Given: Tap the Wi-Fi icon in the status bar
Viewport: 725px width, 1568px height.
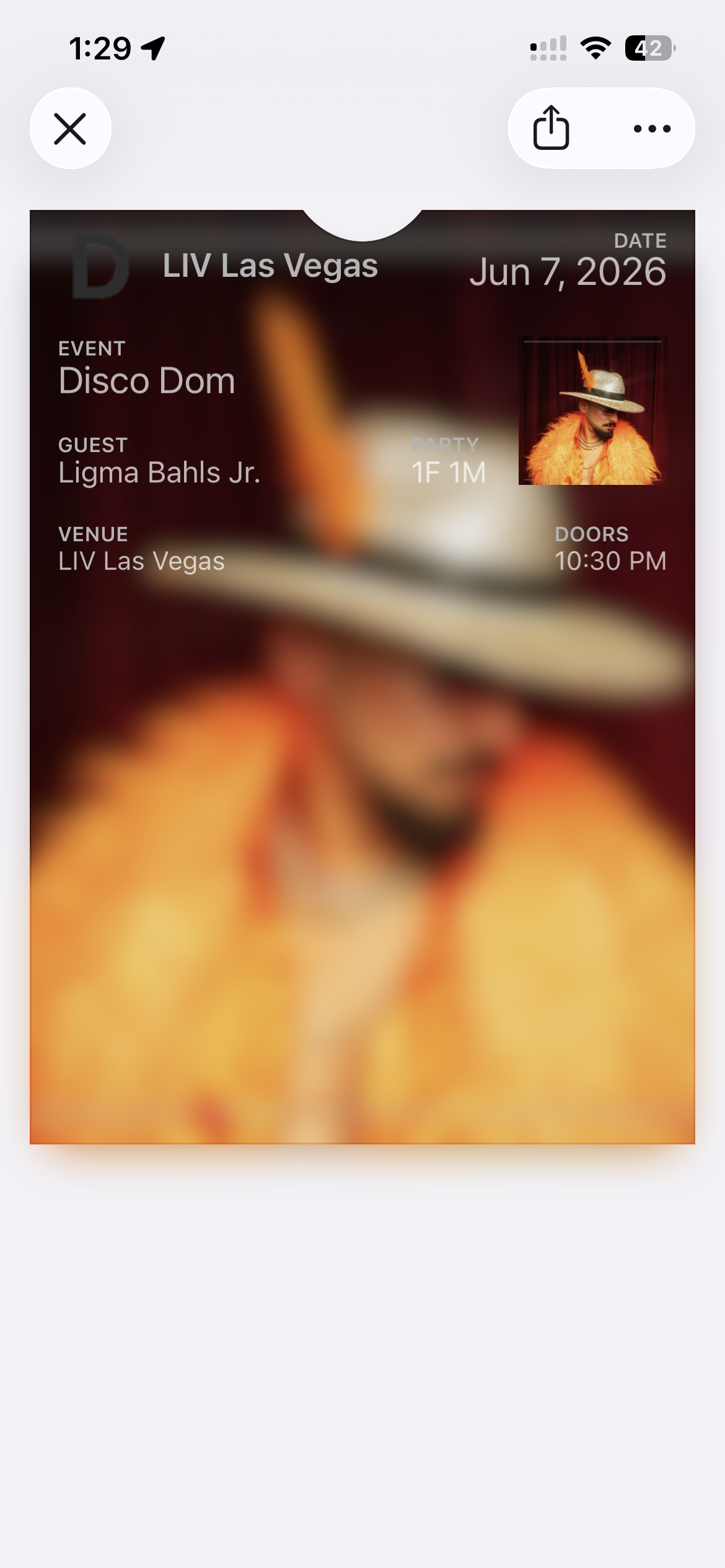Looking at the screenshot, I should point(595,49).
